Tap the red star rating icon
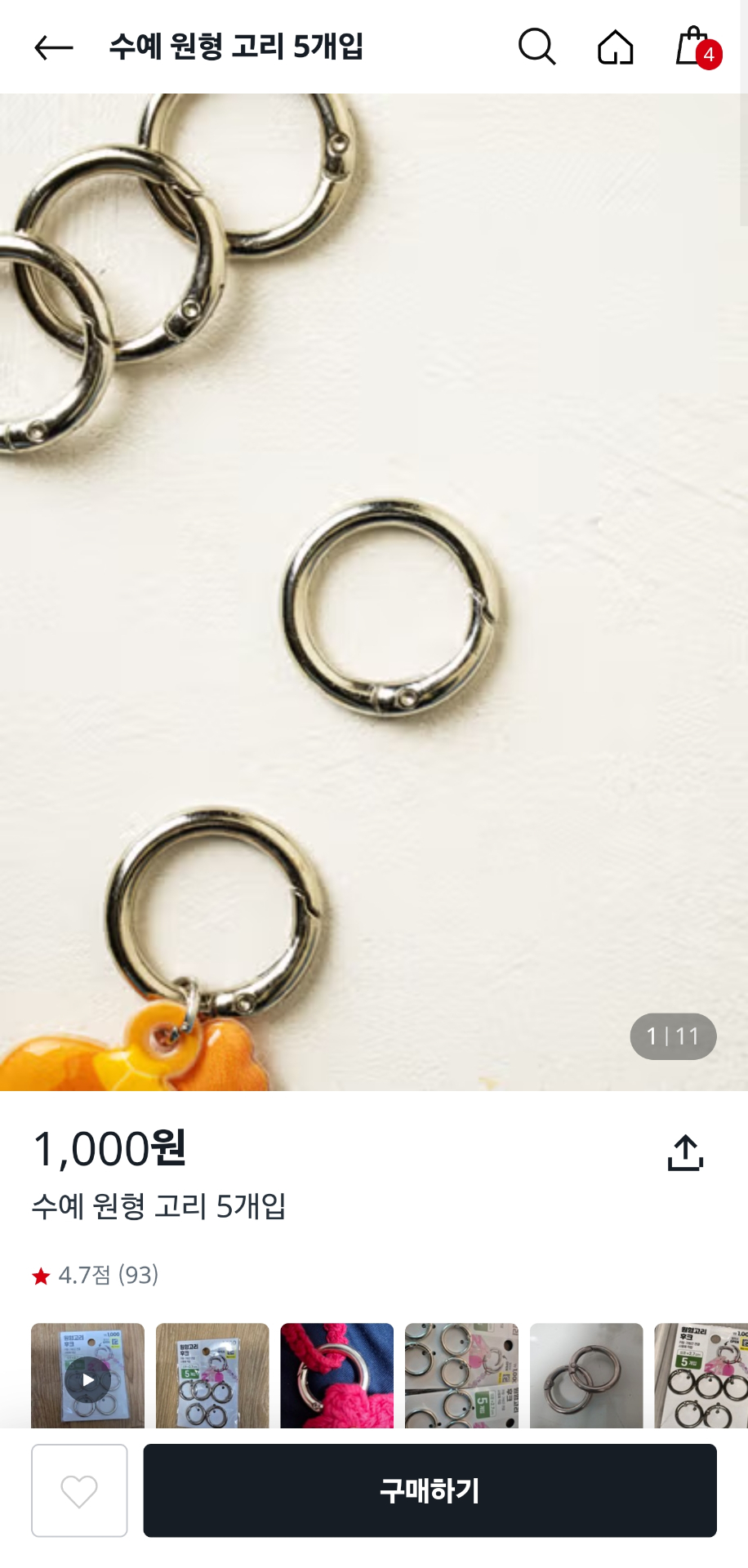748x1568 pixels. (x=42, y=1276)
